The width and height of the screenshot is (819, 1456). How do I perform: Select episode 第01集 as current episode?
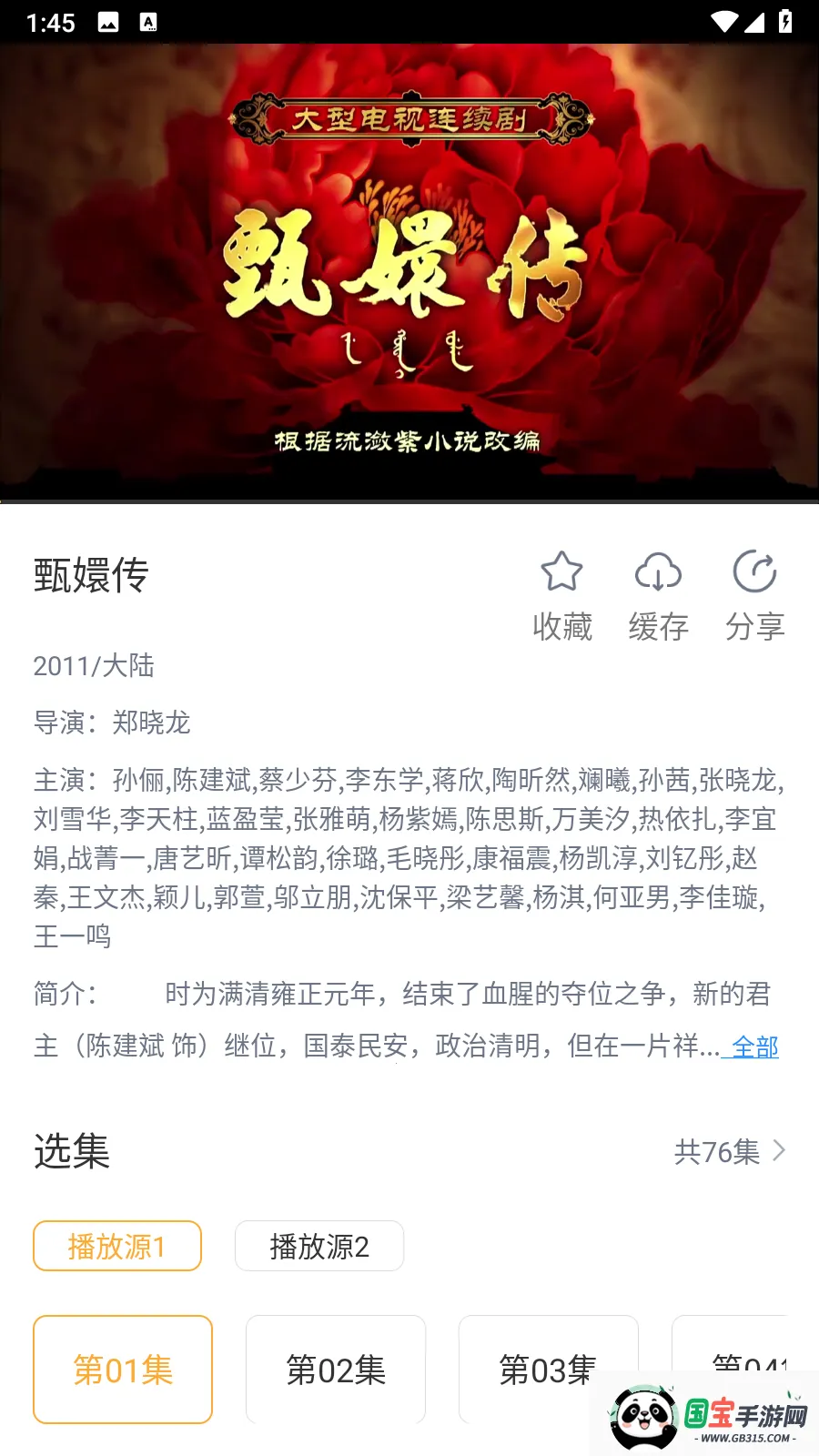(123, 1370)
